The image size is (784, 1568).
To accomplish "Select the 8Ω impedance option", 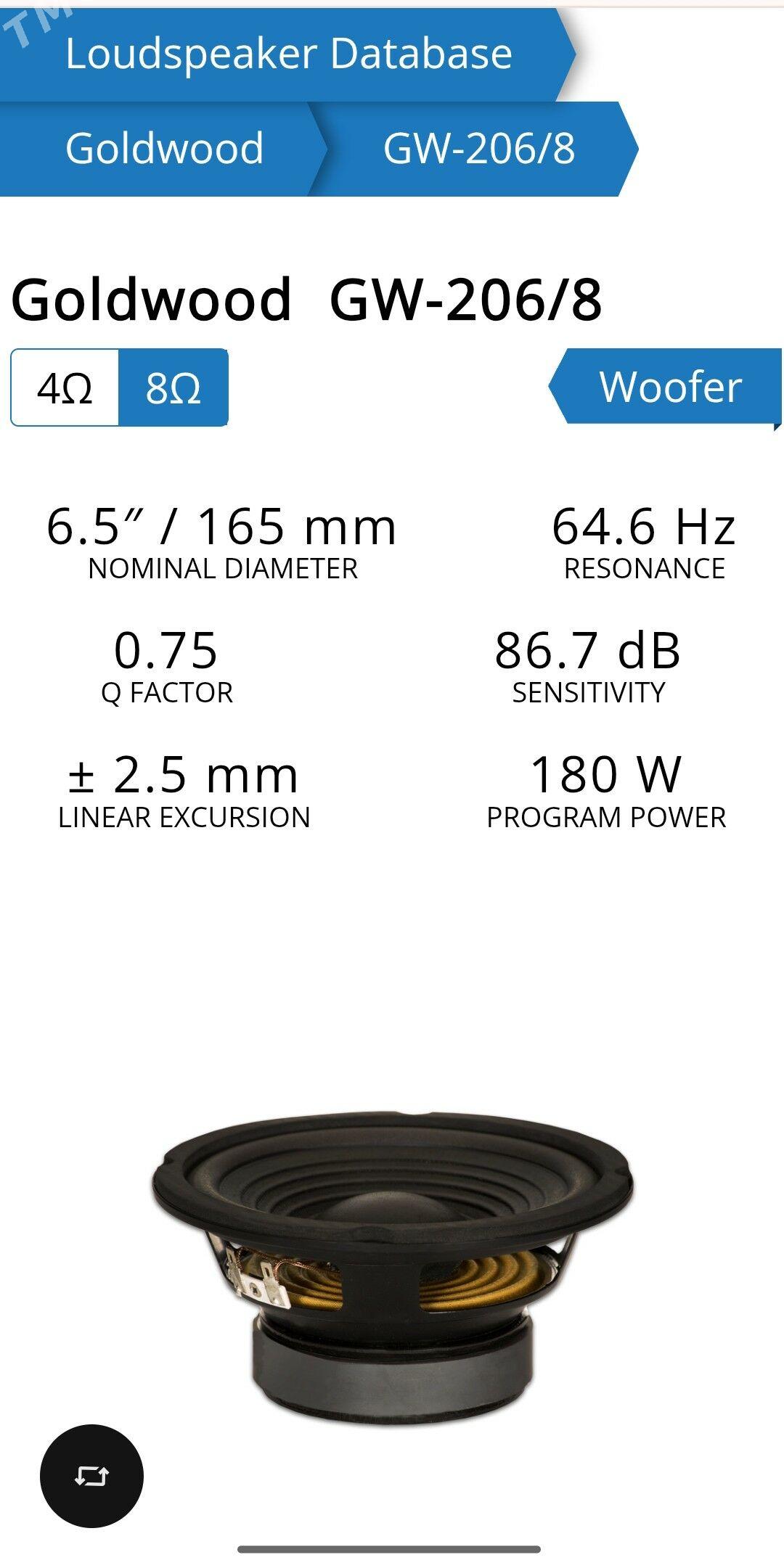I will (173, 388).
